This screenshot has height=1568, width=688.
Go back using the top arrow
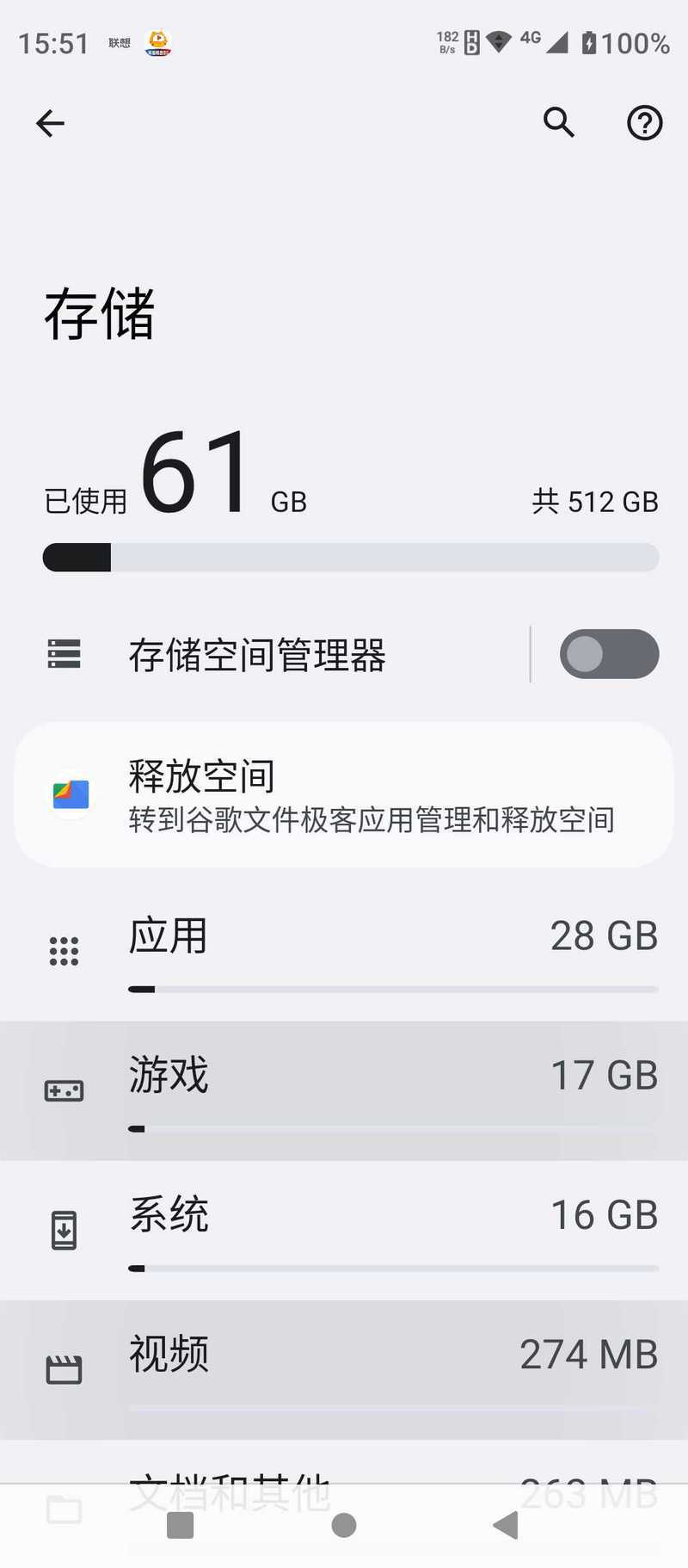point(50,123)
